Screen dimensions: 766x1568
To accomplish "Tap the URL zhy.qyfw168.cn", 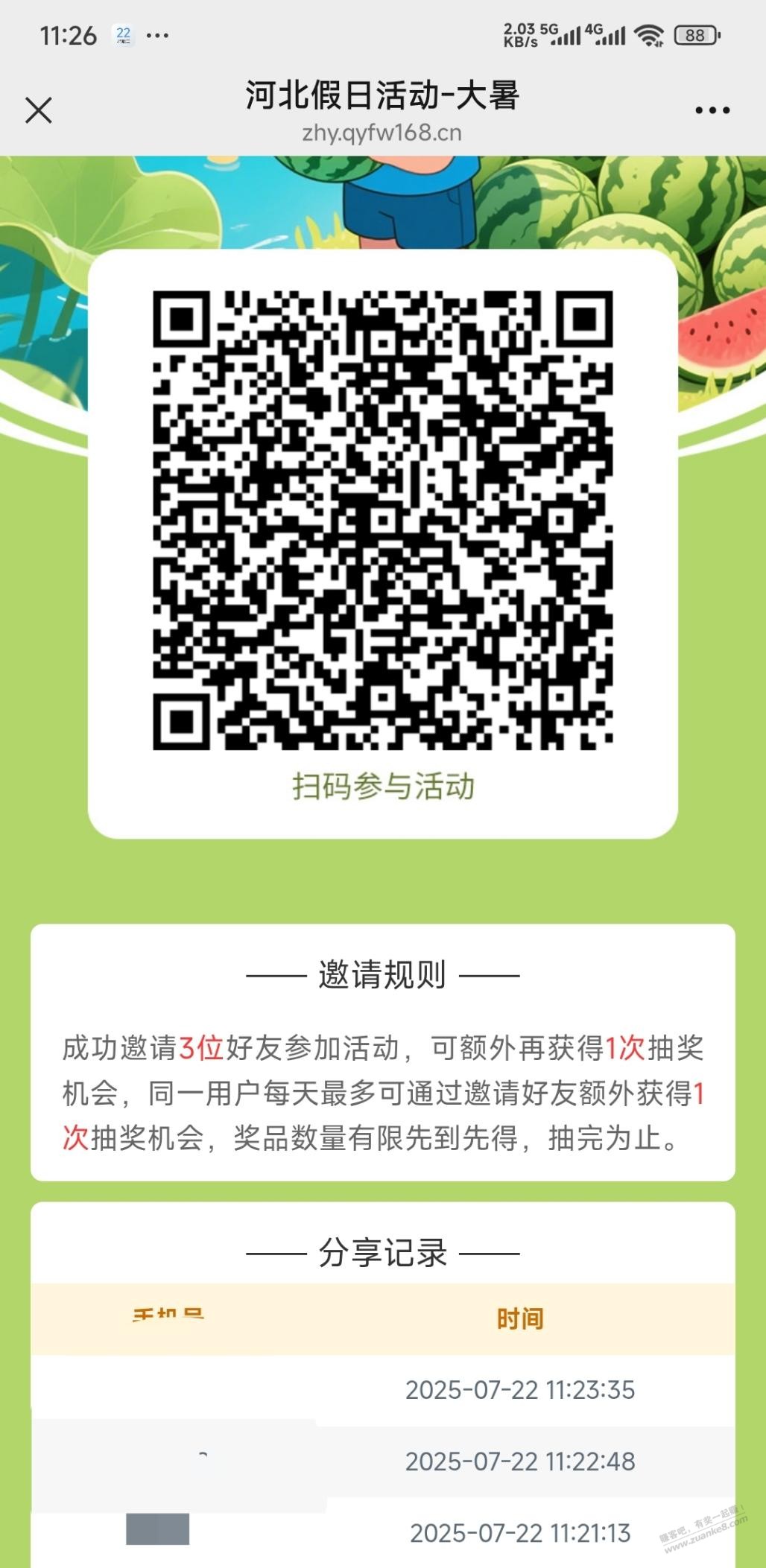I will coord(383,133).
